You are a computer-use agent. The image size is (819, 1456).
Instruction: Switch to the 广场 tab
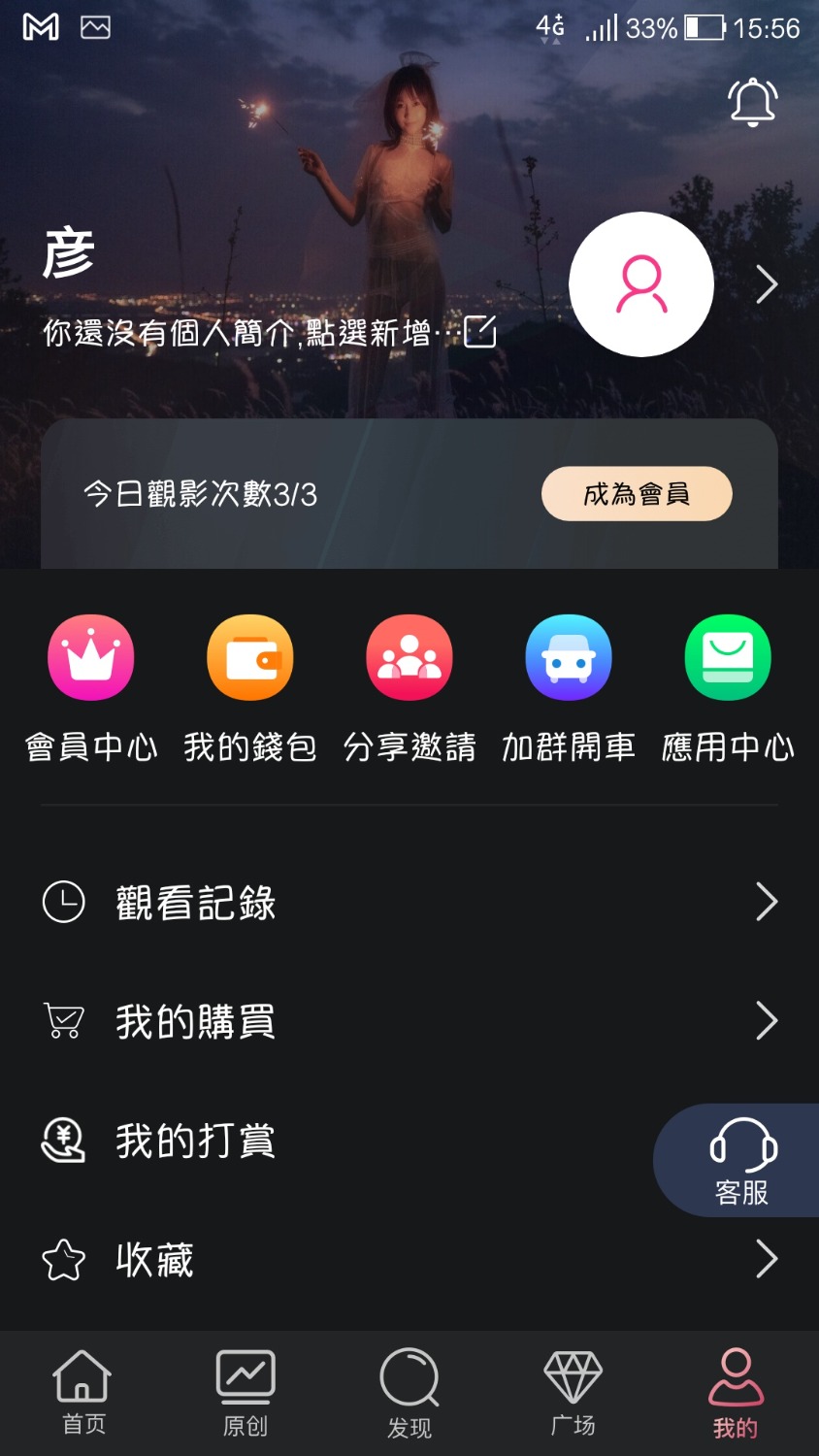(x=573, y=1393)
